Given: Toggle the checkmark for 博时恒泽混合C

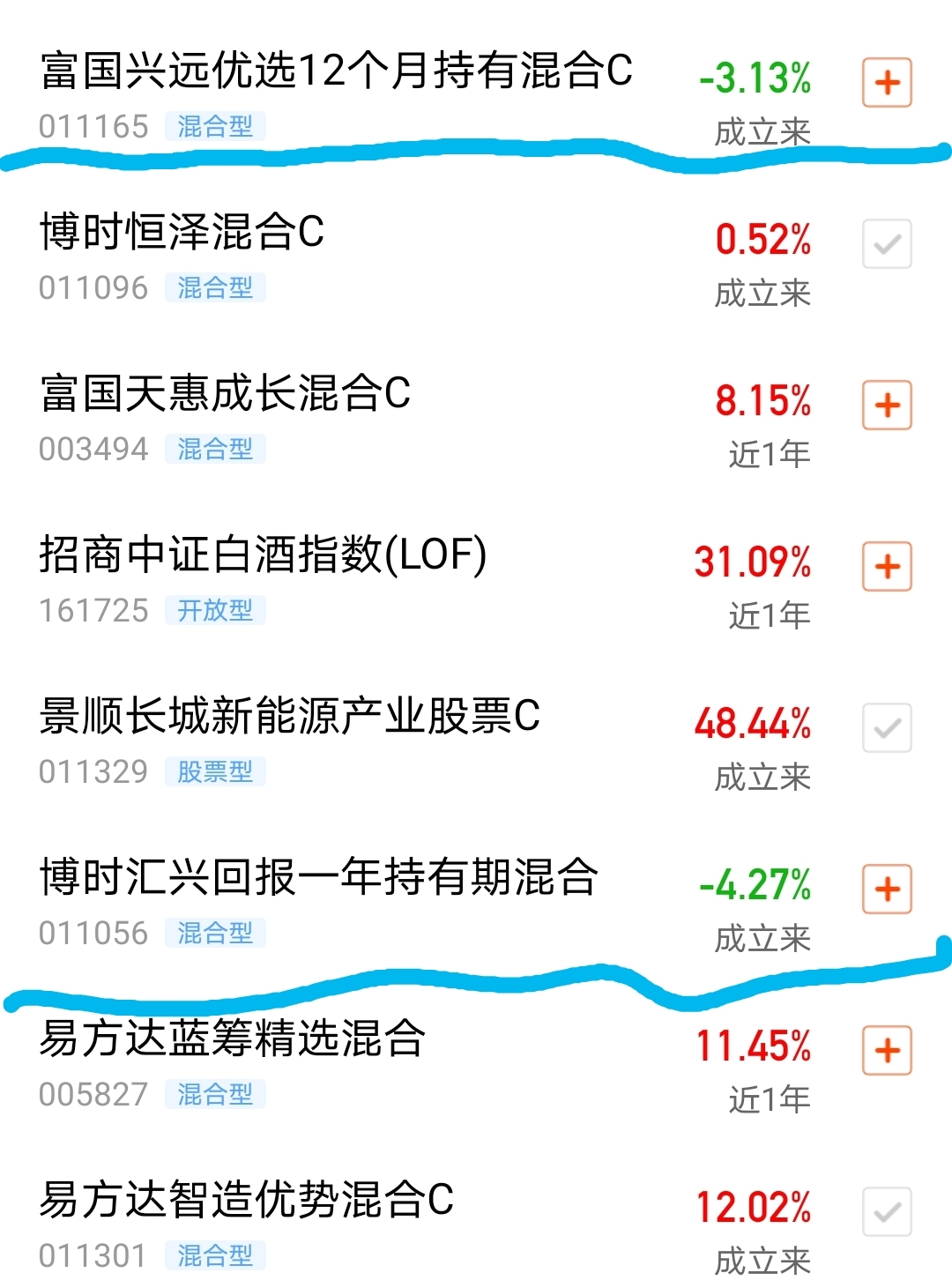Looking at the screenshot, I should [886, 243].
